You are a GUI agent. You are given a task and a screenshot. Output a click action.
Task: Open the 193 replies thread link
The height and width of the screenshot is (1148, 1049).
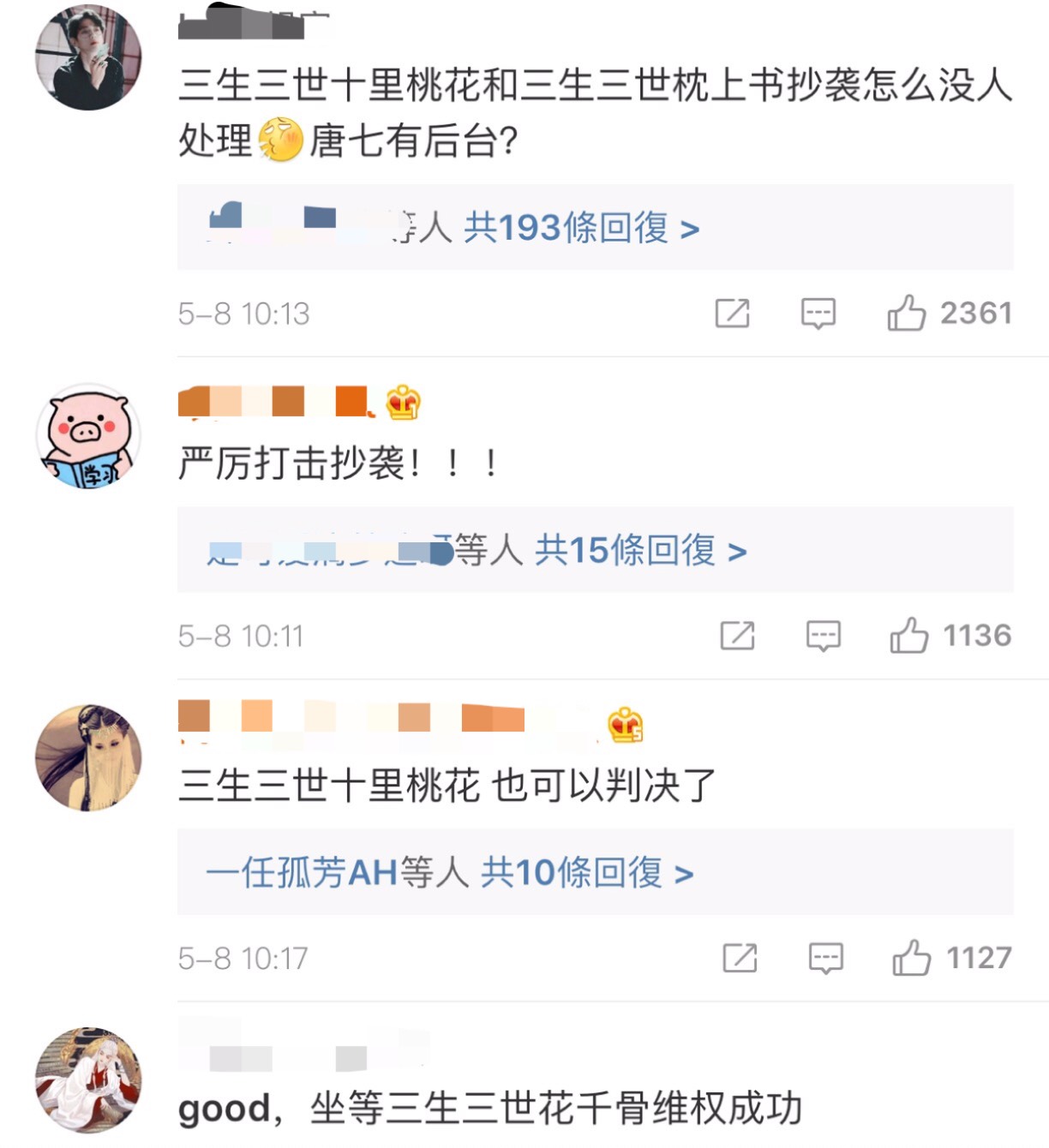pos(581,228)
